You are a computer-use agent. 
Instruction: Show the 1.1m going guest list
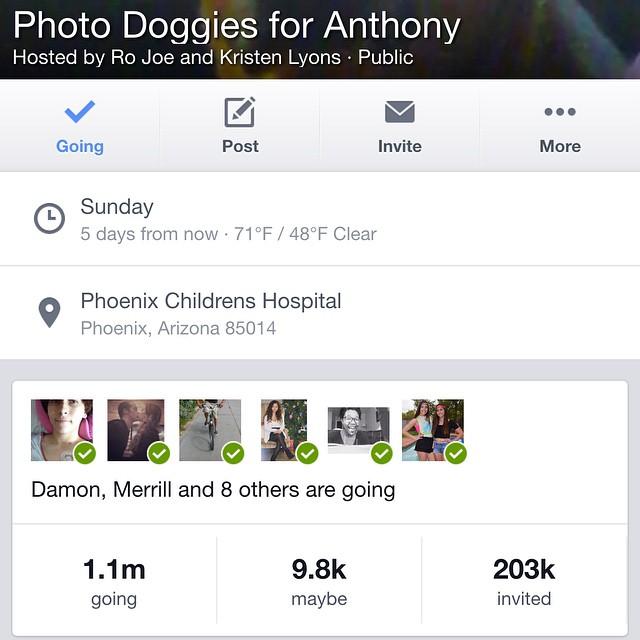coord(114,582)
